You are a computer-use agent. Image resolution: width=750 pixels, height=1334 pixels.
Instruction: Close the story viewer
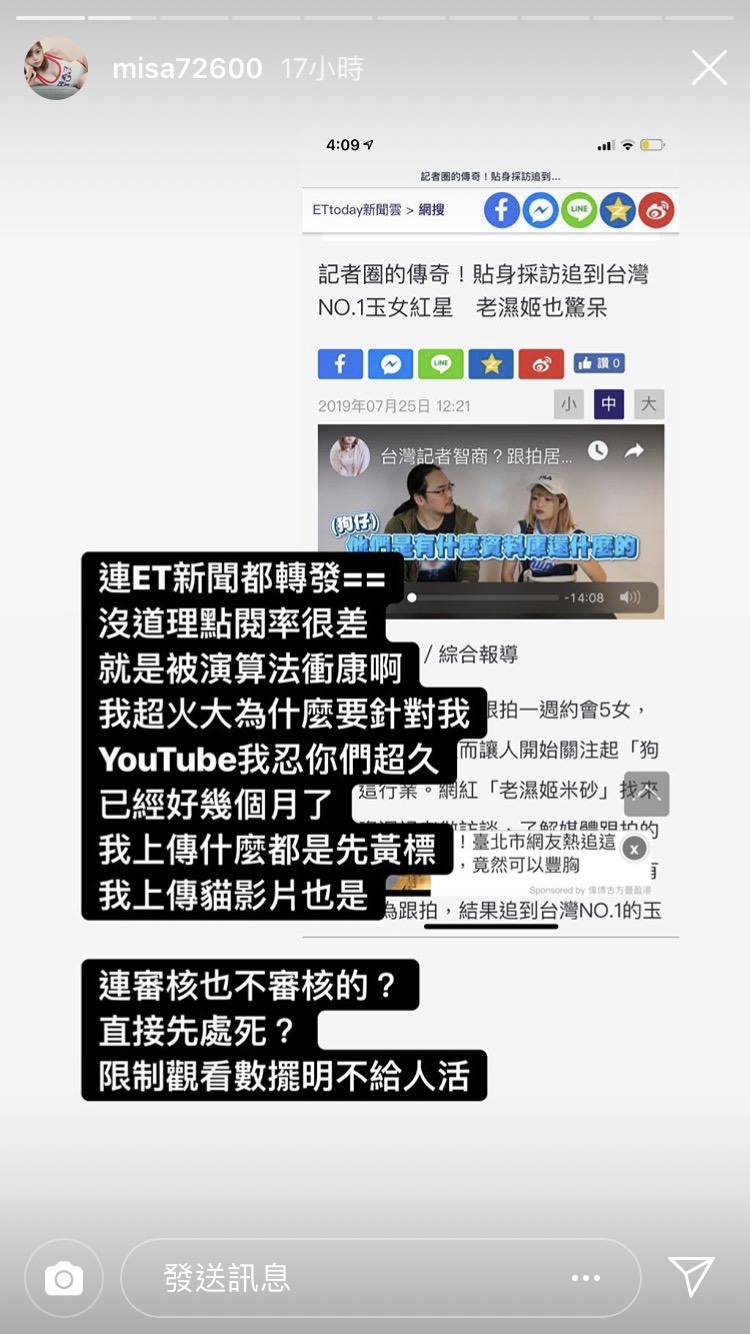pyautogui.click(x=709, y=68)
